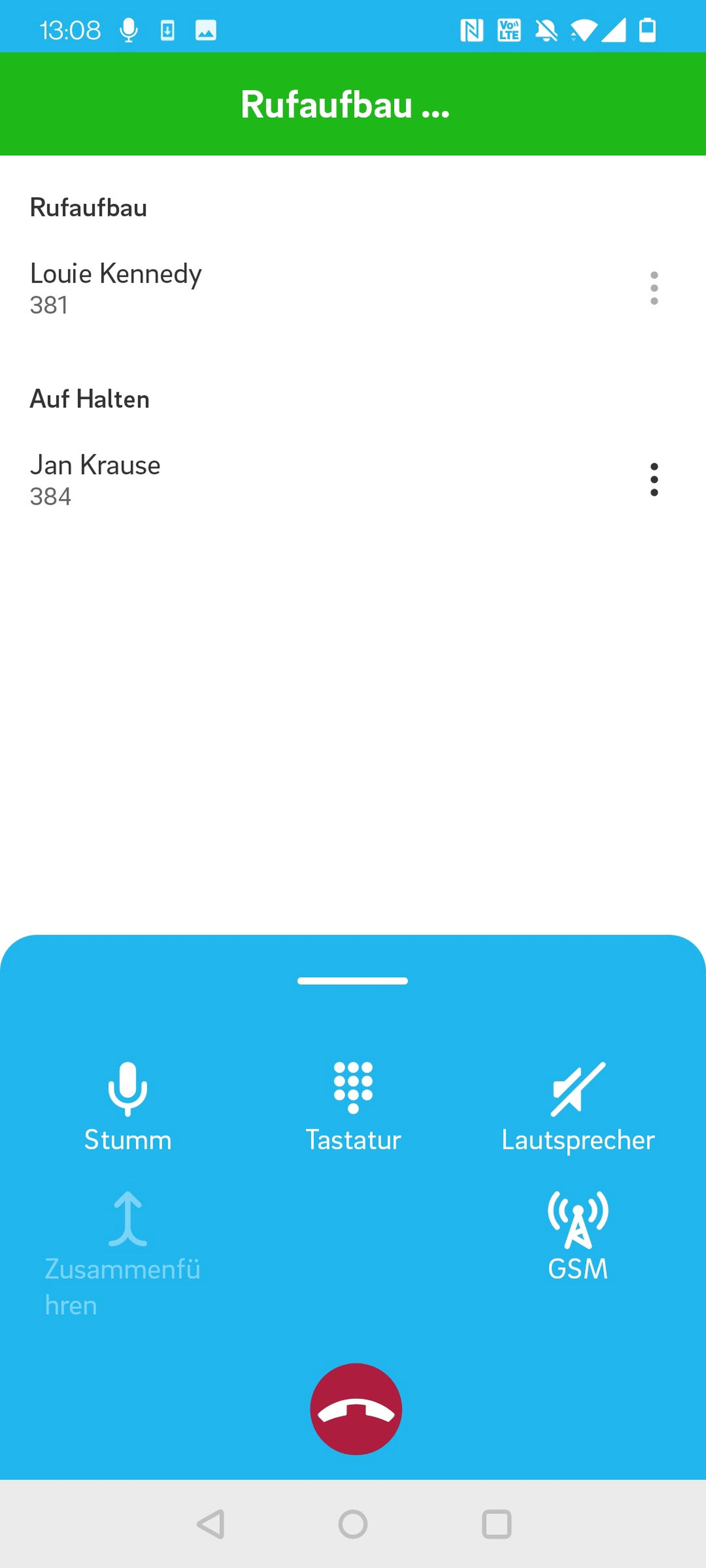
Task: Go back using the system navigation bar
Action: pos(211,1524)
